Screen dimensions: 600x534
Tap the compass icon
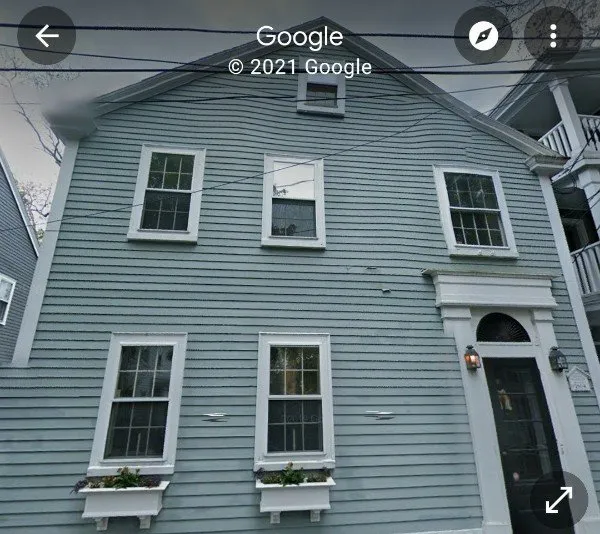click(483, 36)
